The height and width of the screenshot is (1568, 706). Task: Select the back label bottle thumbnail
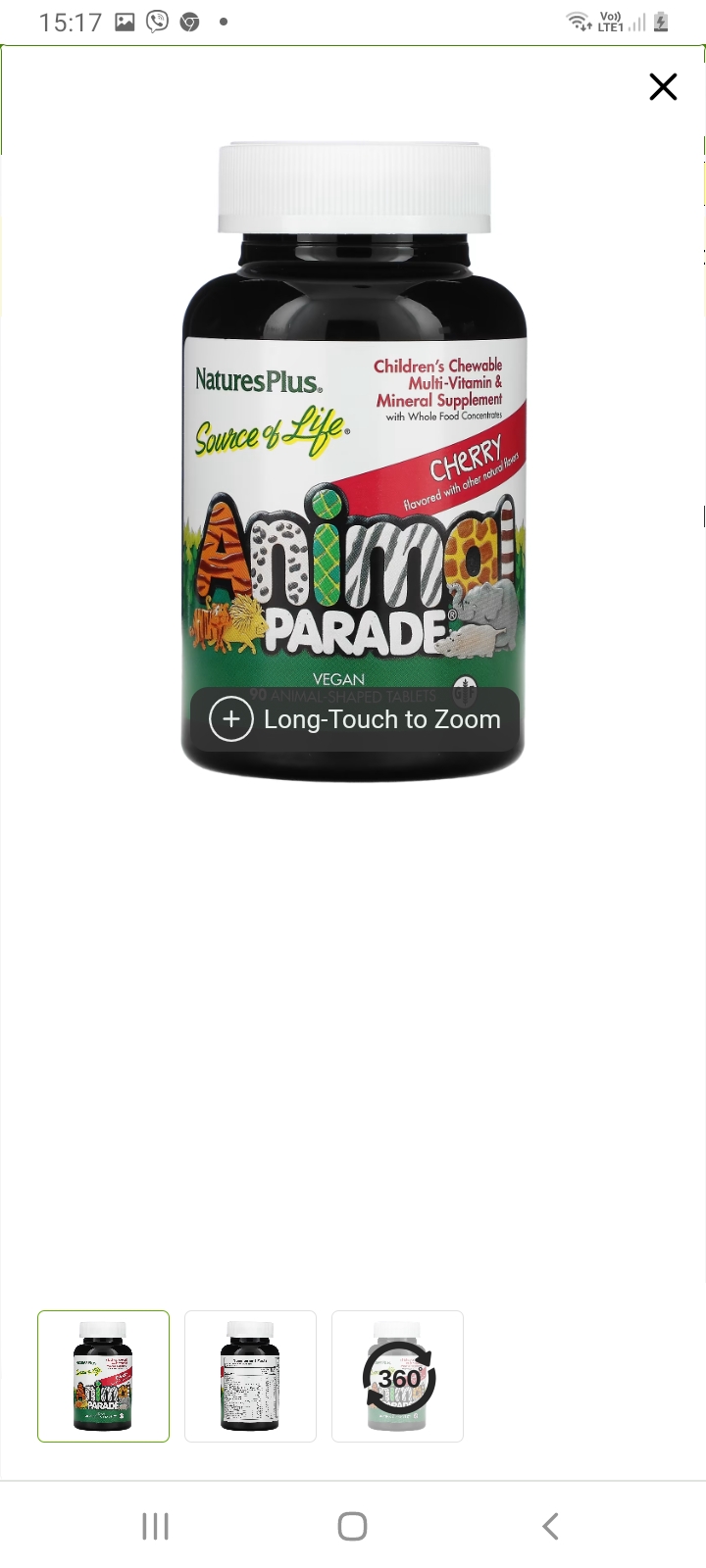(x=250, y=1376)
